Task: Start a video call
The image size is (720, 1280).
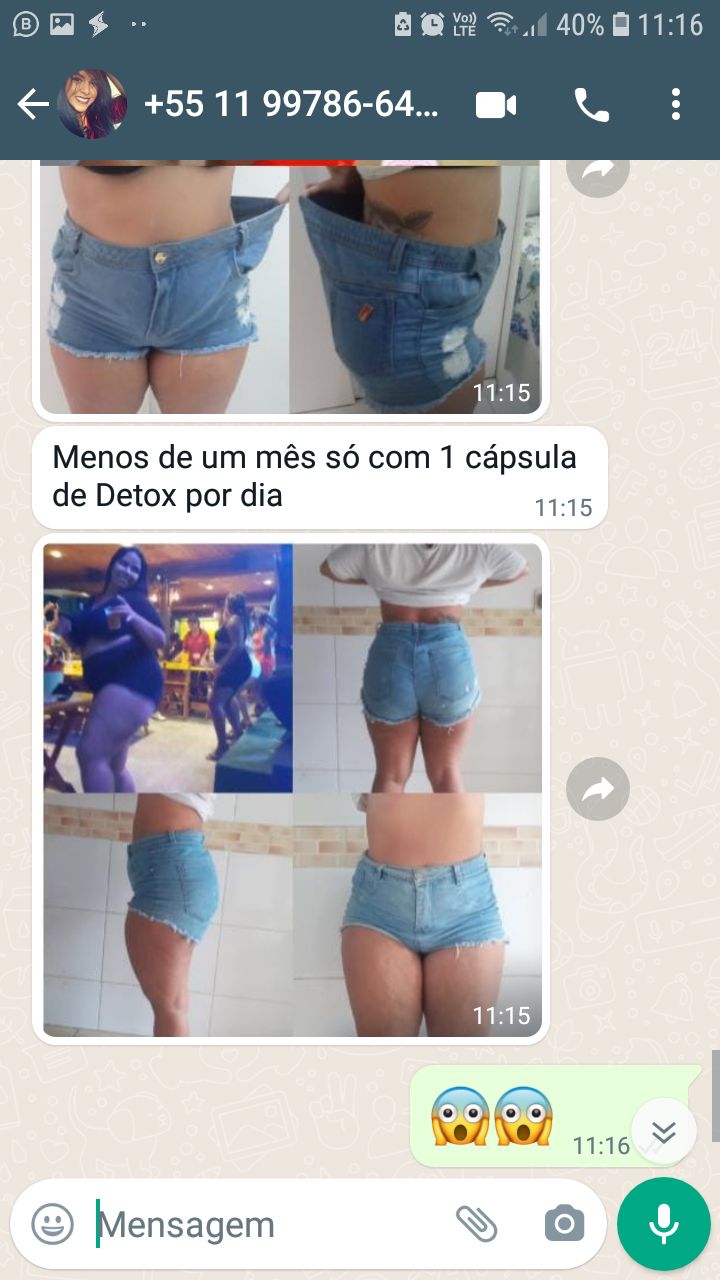Action: 496,105
